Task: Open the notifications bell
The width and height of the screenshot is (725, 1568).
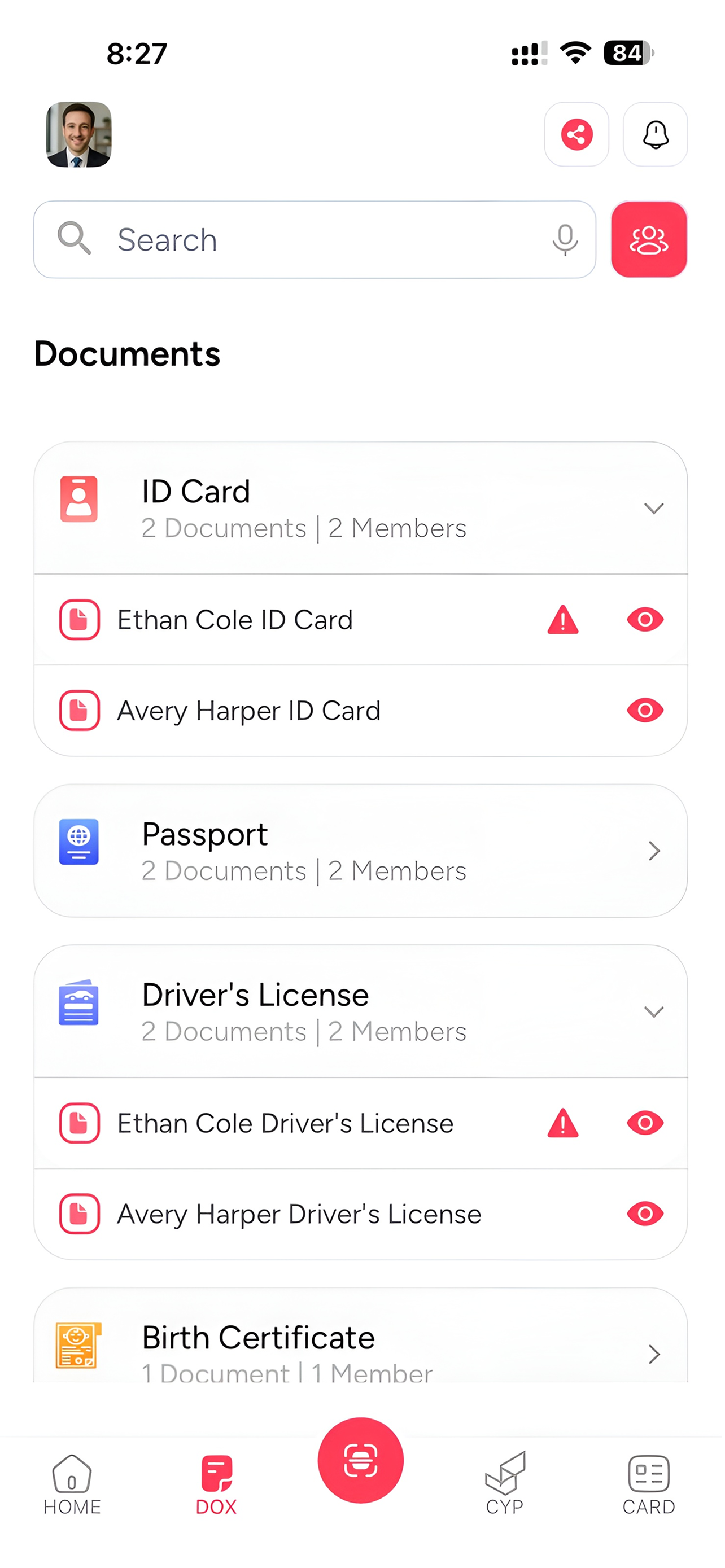Action: pos(656,134)
